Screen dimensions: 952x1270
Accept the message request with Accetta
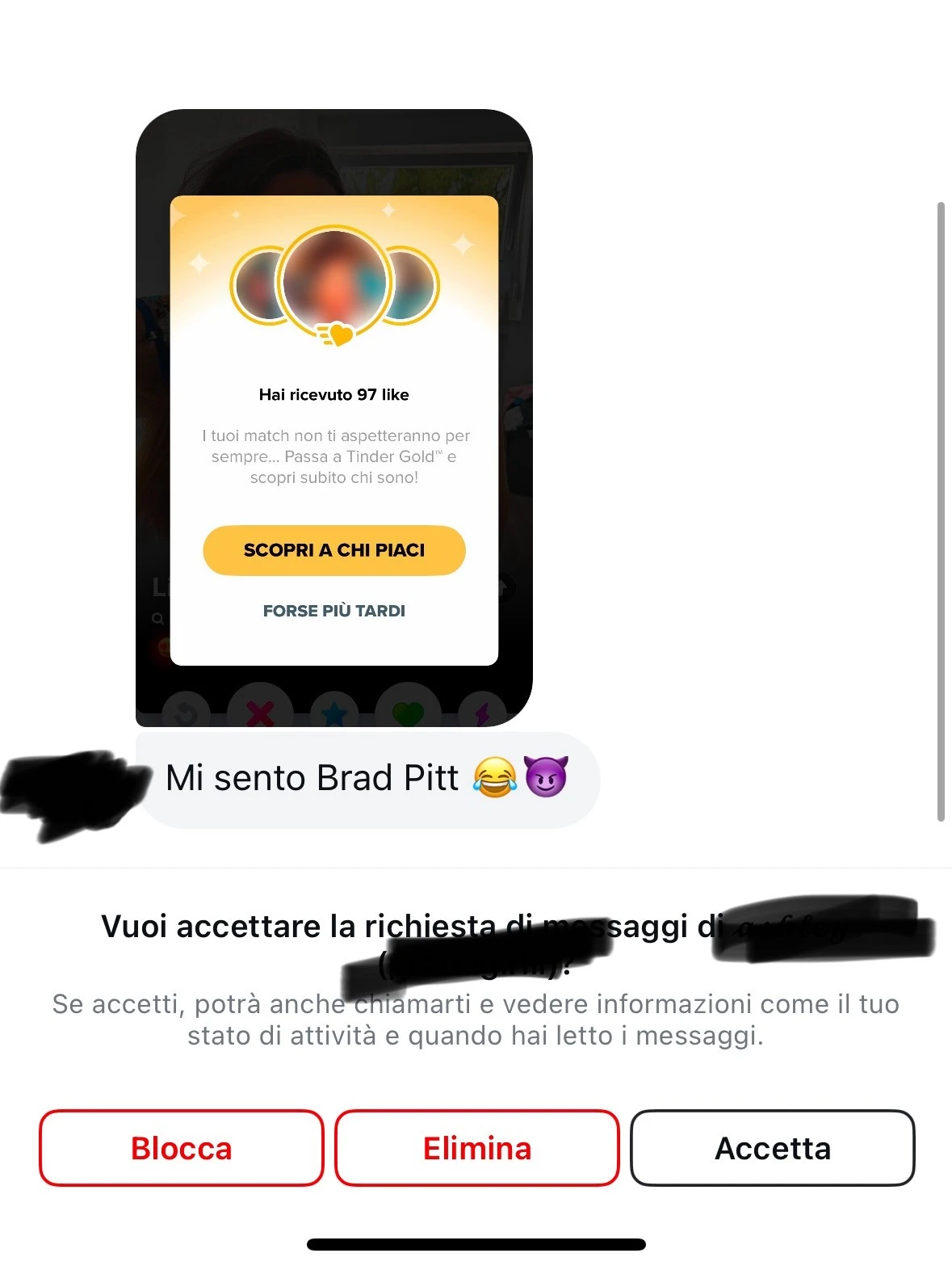click(772, 1148)
